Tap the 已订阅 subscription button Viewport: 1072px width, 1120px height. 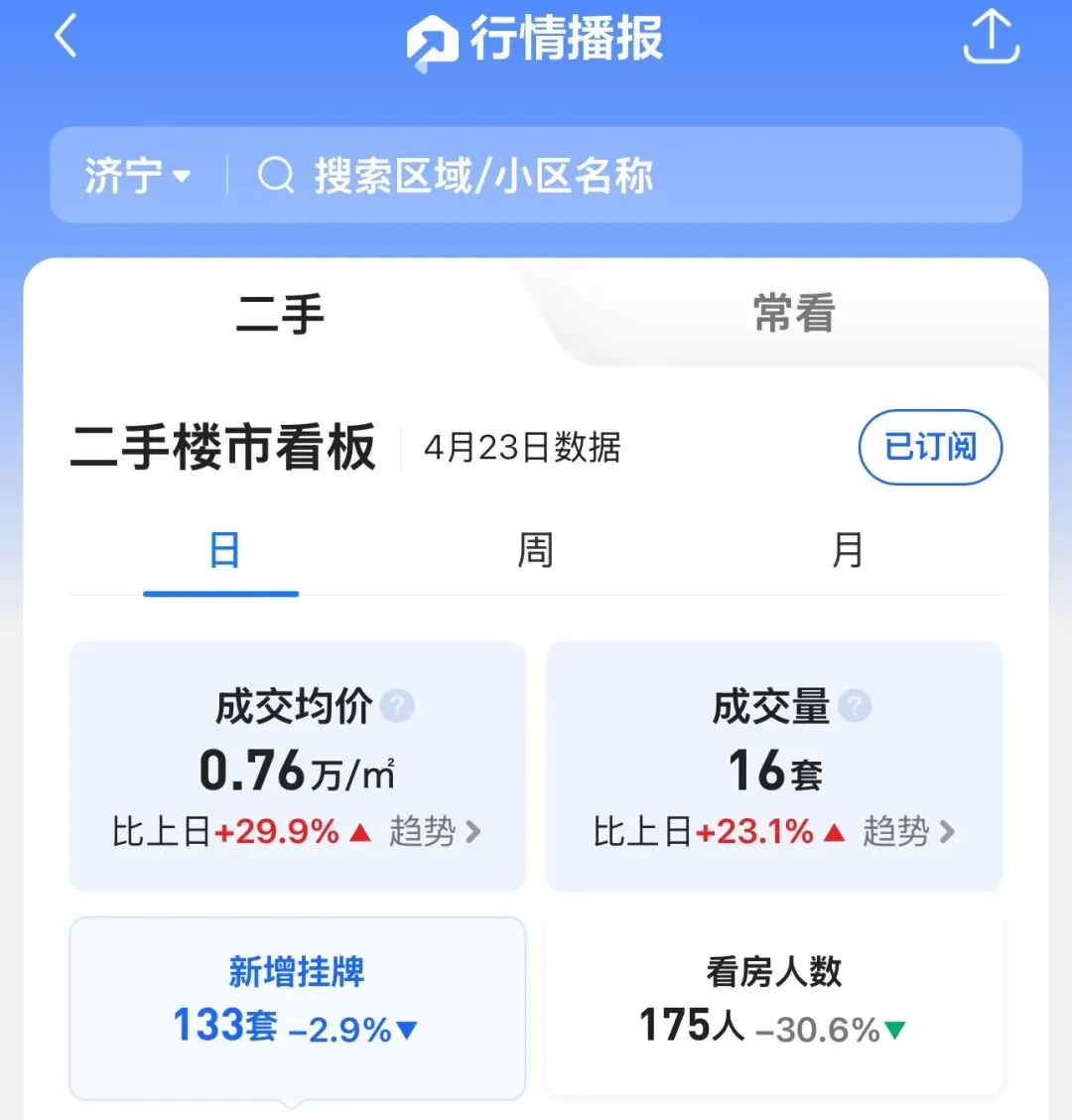pos(930,447)
